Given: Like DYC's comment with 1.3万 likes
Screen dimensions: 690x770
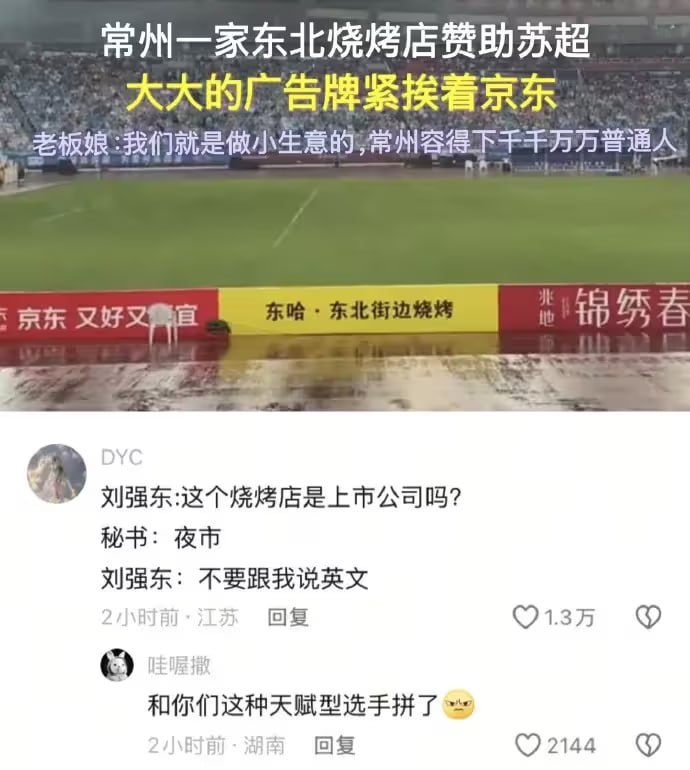Looking at the screenshot, I should click(x=525, y=617).
